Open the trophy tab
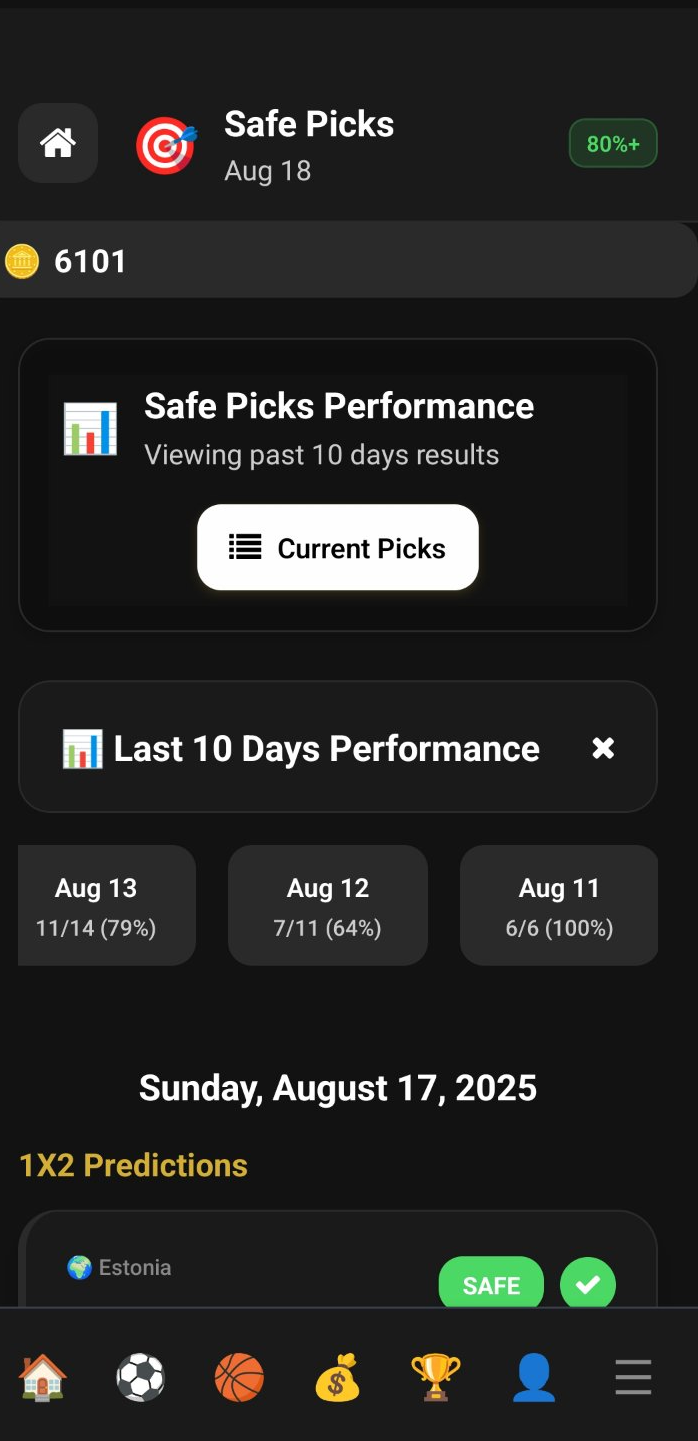698x1441 pixels. pos(436,1378)
